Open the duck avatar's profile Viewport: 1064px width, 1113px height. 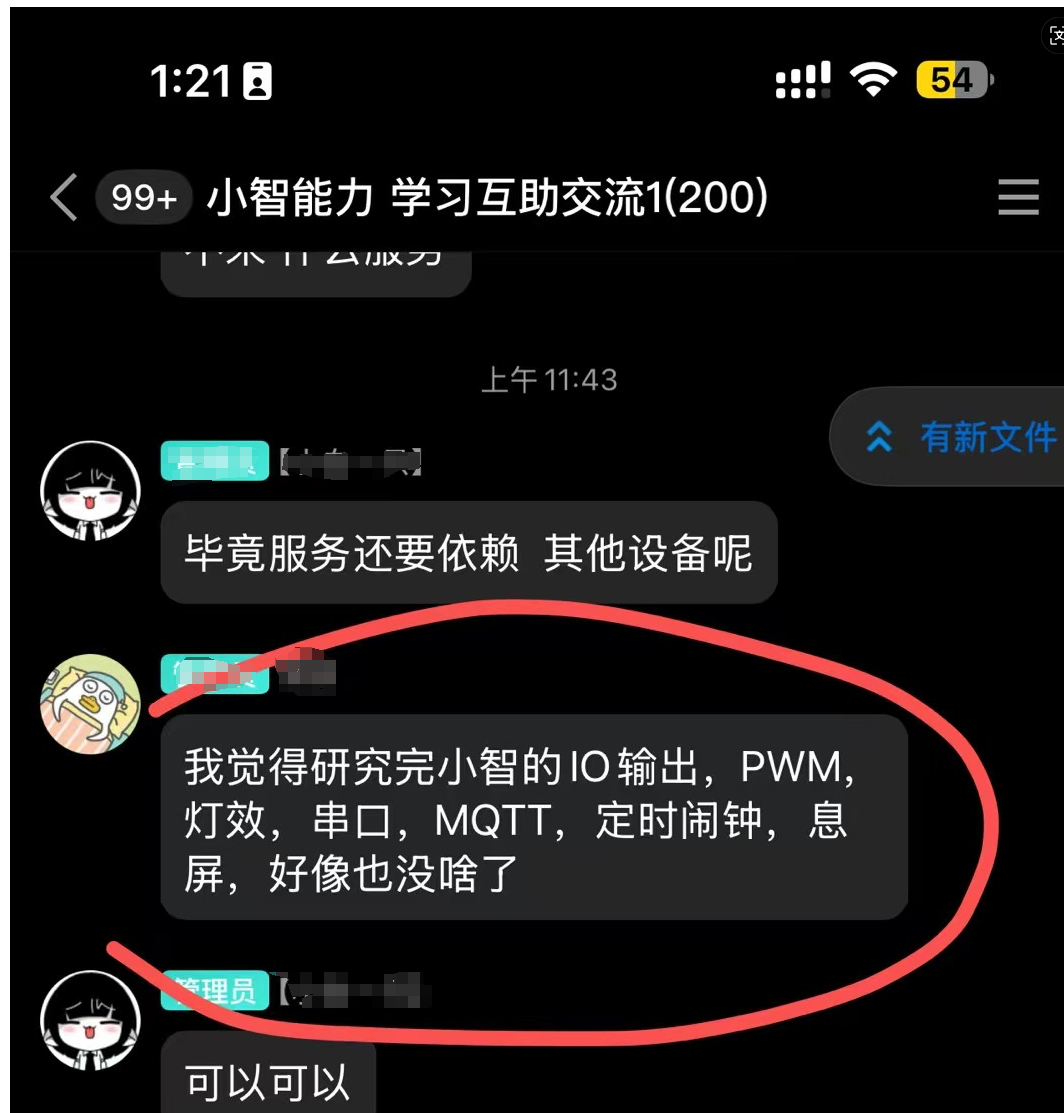point(90,704)
